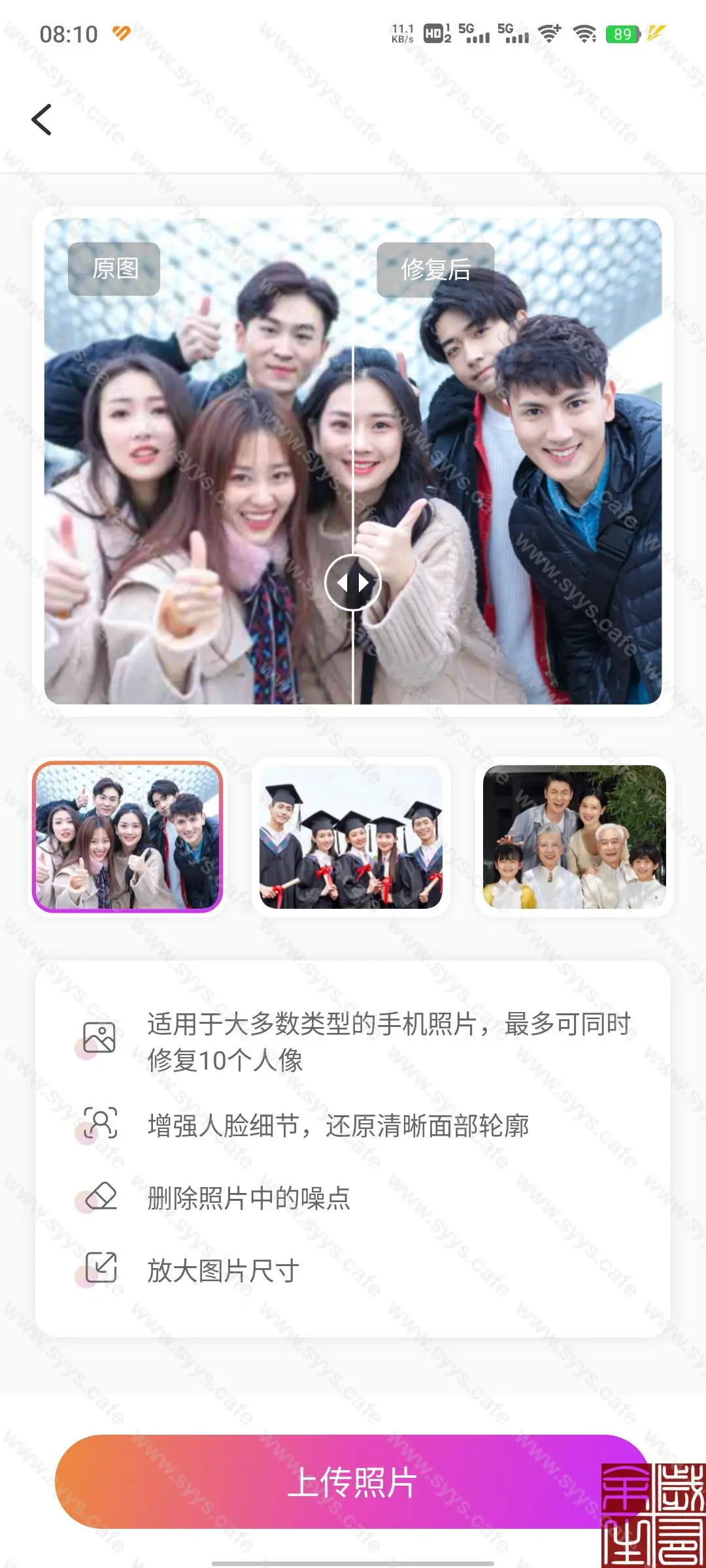Select the graduation photo sample thumbnail

pos(351,837)
